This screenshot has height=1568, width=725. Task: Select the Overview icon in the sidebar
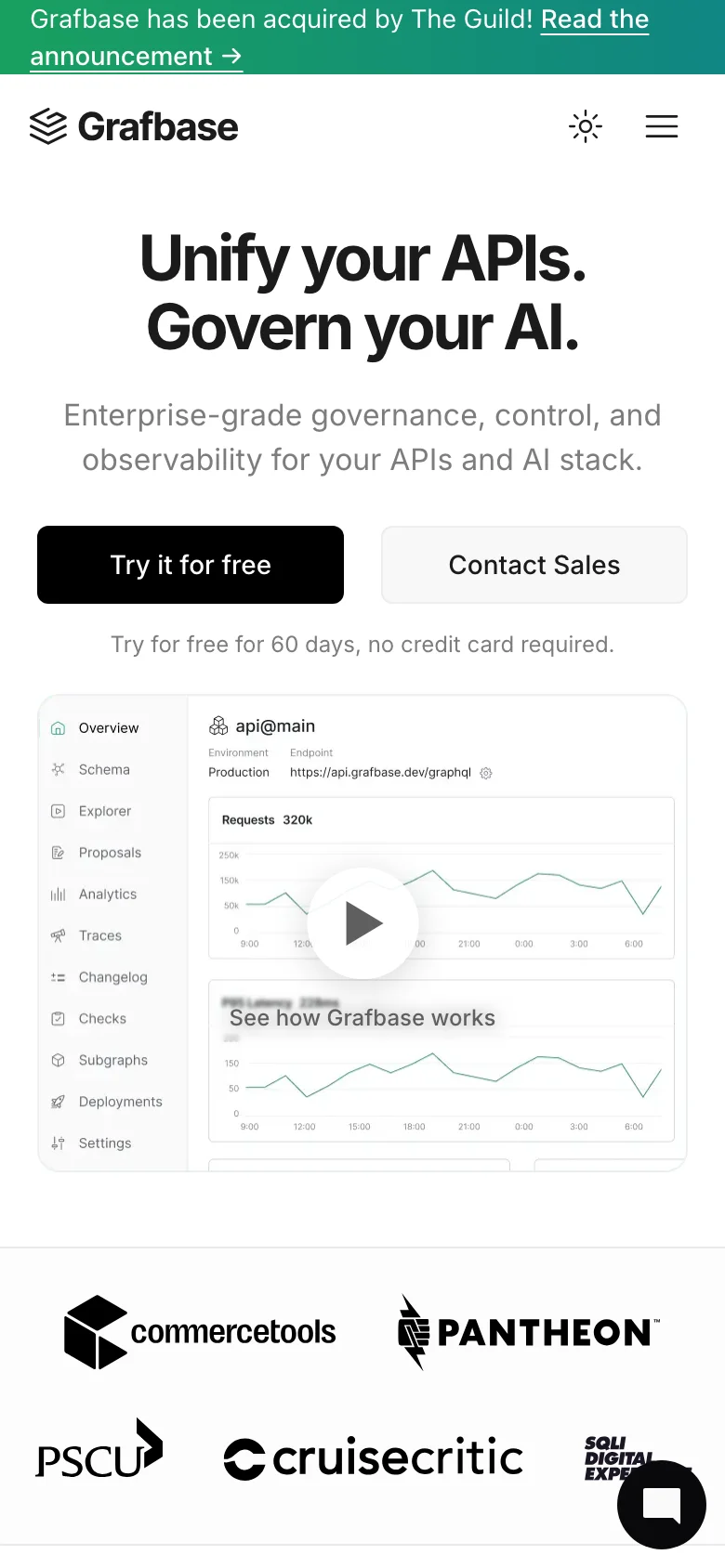pyautogui.click(x=58, y=728)
